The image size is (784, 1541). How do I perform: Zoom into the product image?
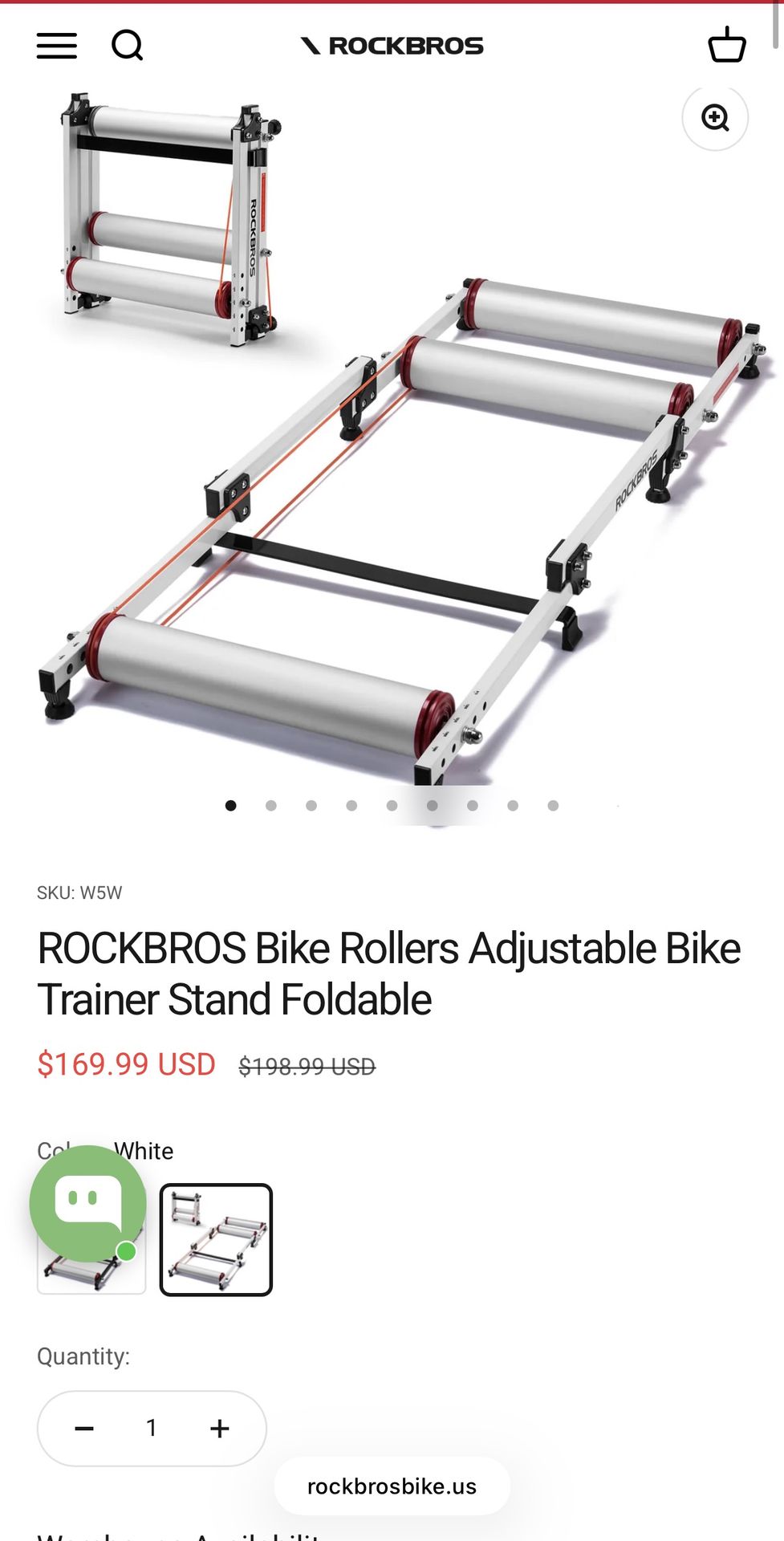coord(715,117)
